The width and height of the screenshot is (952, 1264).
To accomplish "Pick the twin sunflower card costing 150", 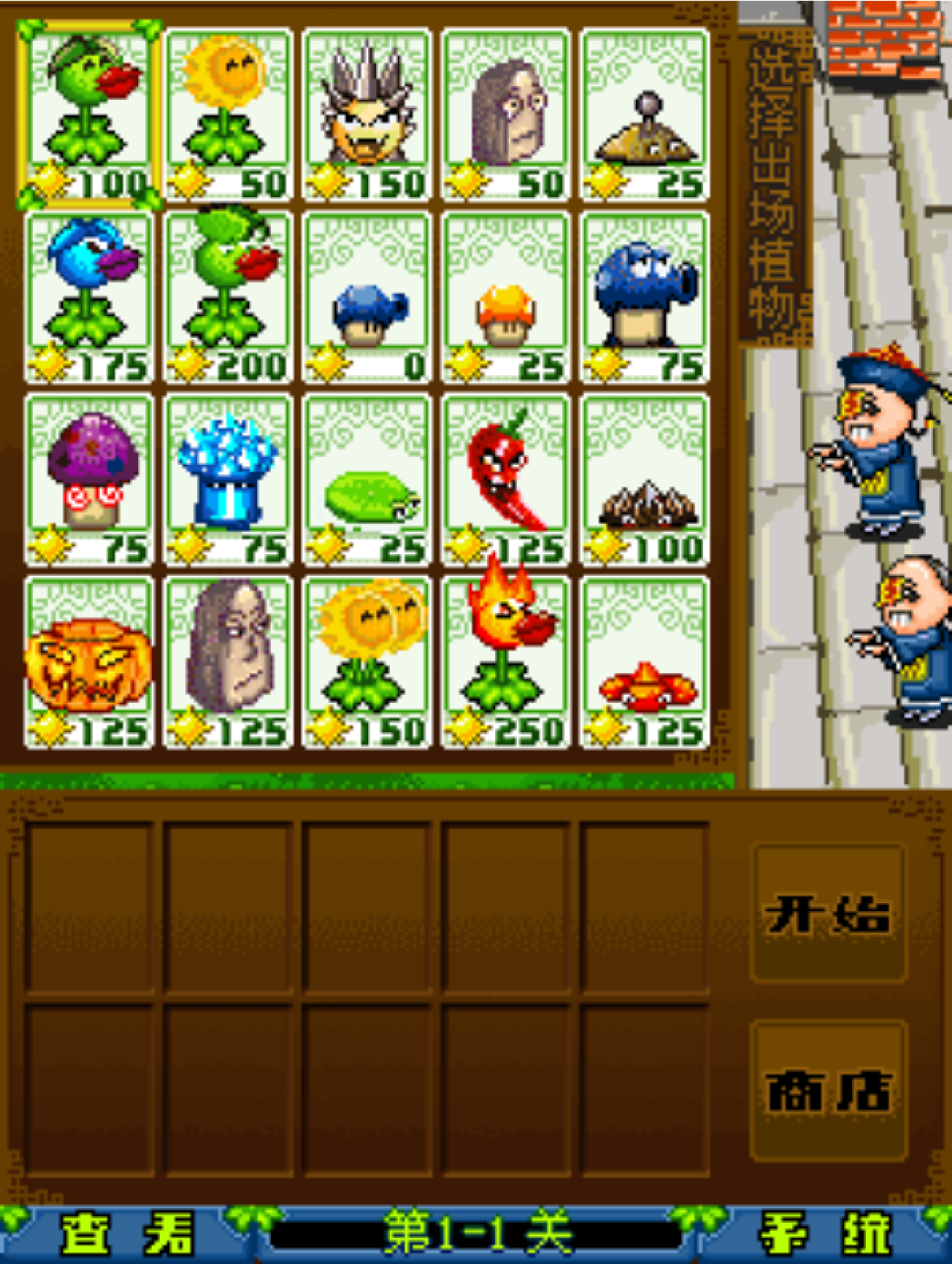I will 367,662.
